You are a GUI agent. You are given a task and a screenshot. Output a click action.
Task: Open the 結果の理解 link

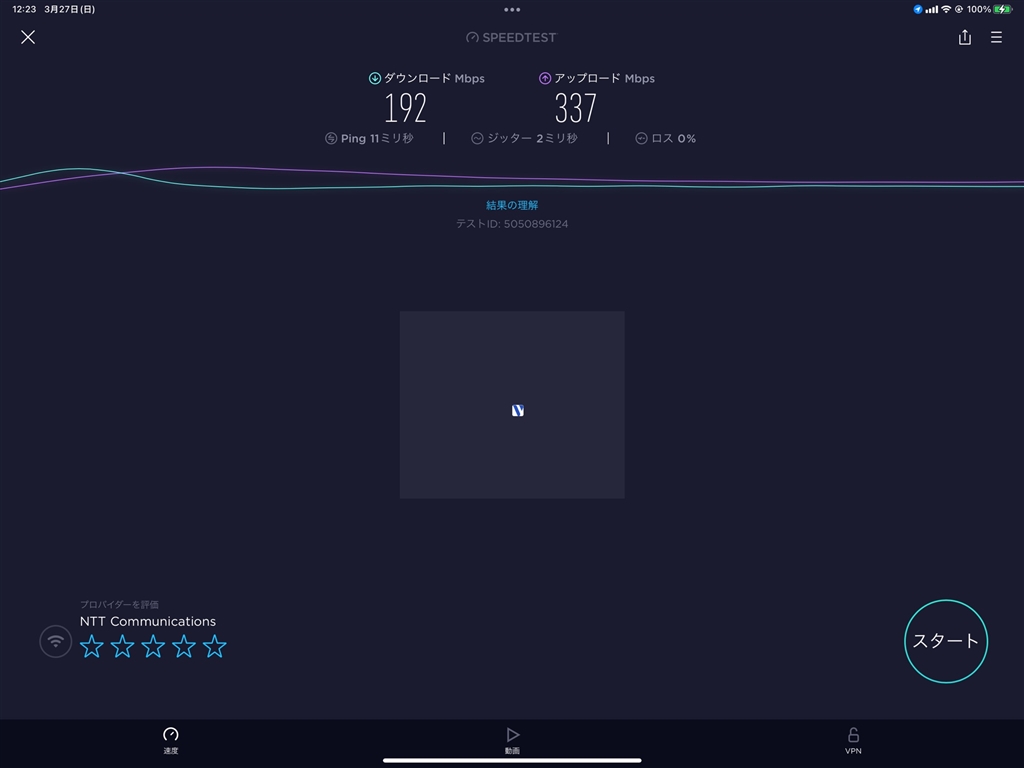pos(512,205)
